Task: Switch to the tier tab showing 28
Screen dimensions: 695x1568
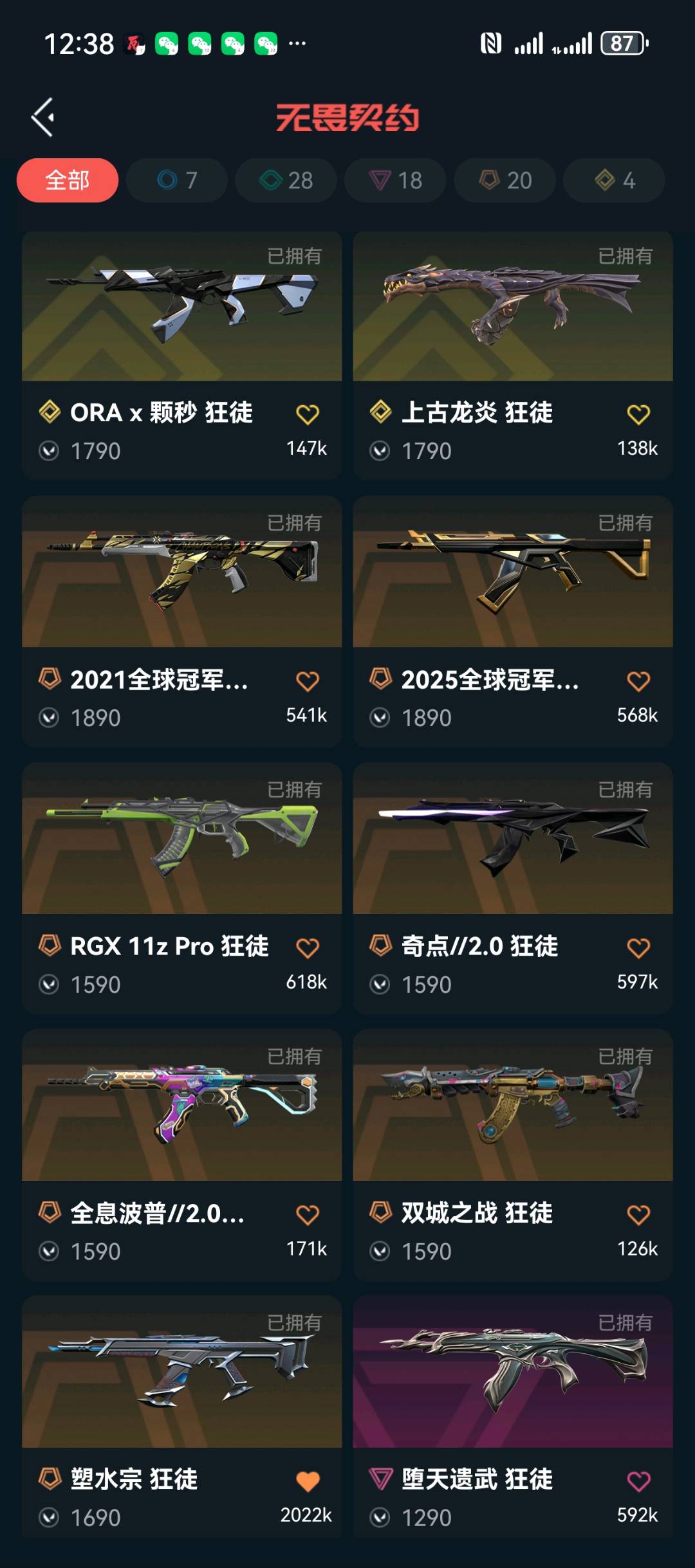Action: (286, 180)
